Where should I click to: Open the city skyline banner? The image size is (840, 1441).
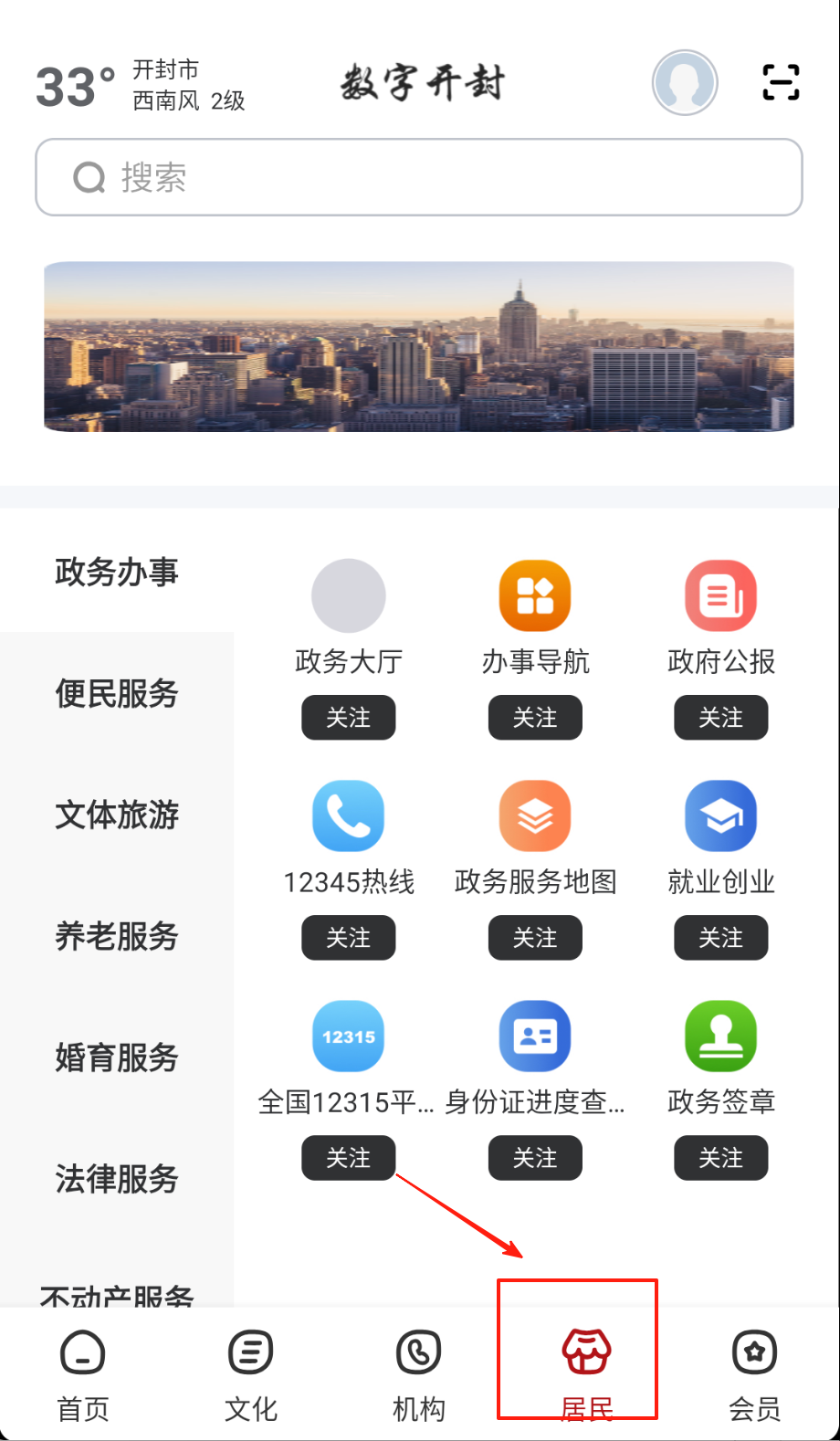click(419, 346)
